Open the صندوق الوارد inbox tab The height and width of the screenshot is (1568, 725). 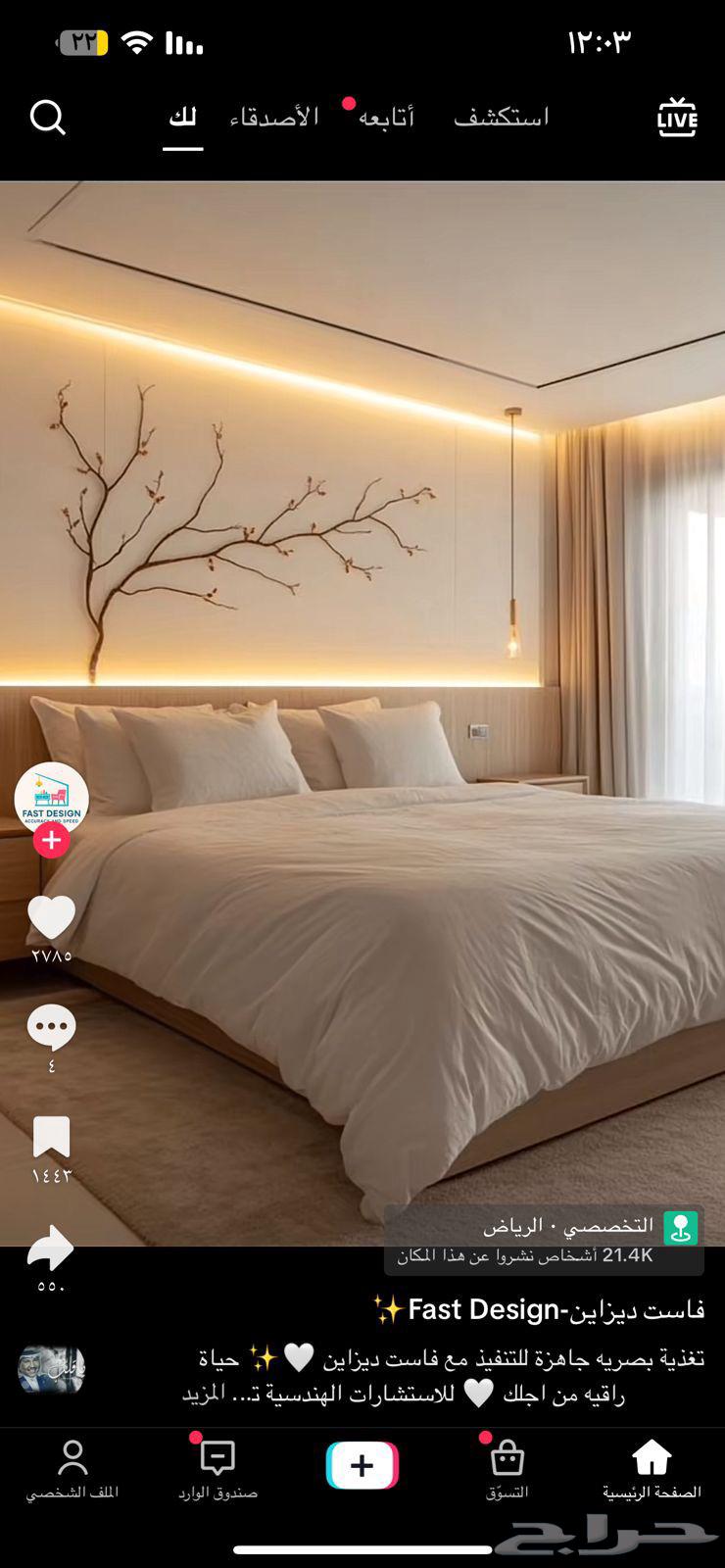tap(217, 1469)
